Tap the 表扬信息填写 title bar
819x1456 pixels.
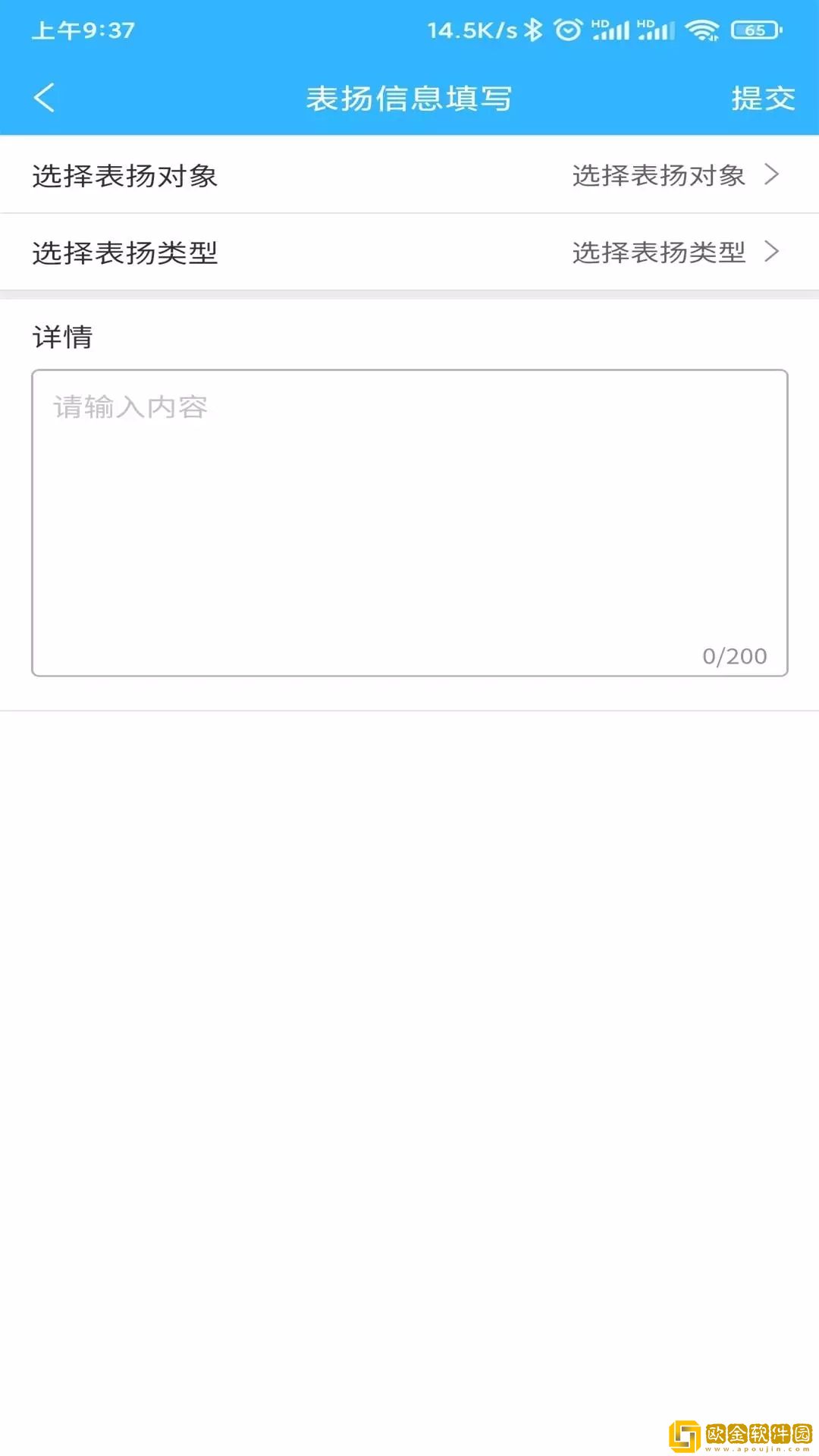click(409, 98)
